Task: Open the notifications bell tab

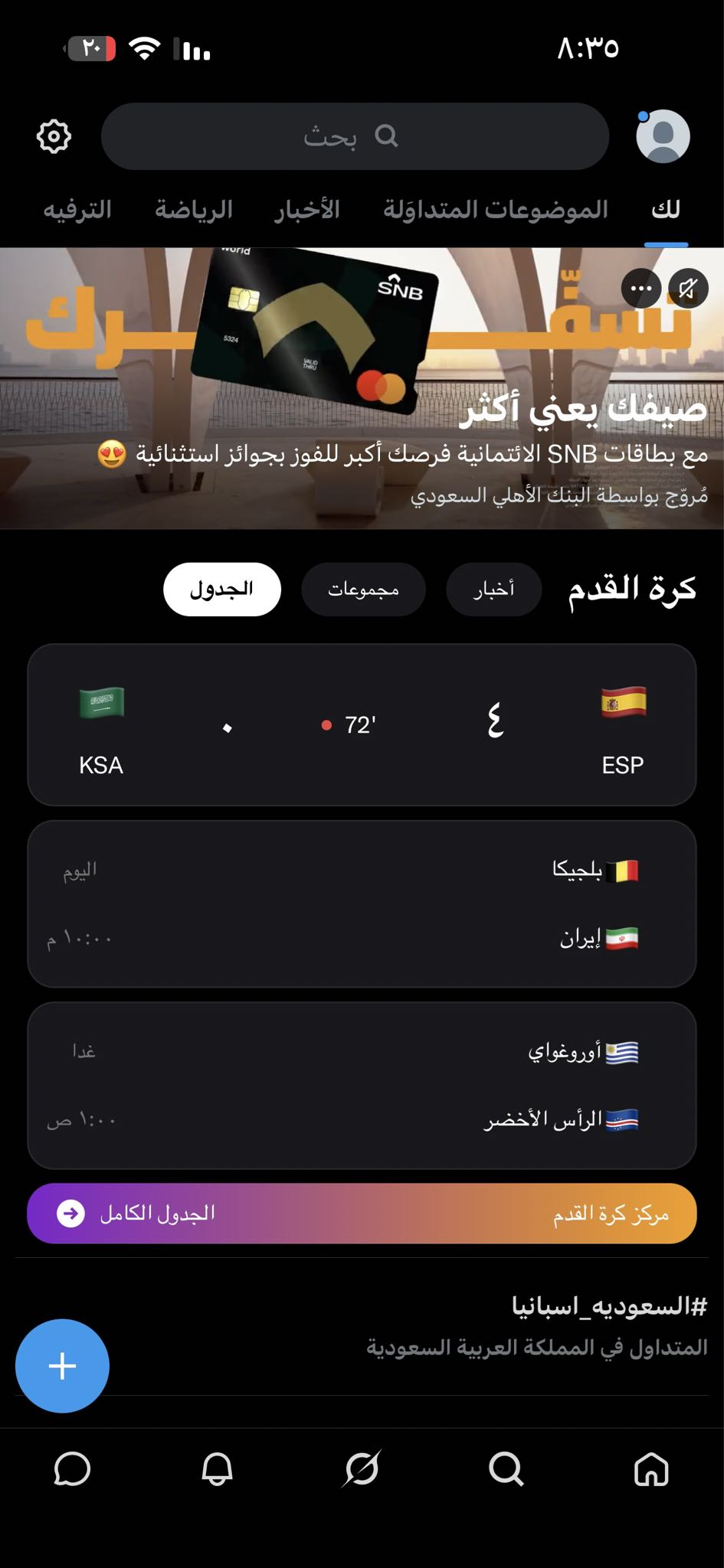Action: point(217,1469)
